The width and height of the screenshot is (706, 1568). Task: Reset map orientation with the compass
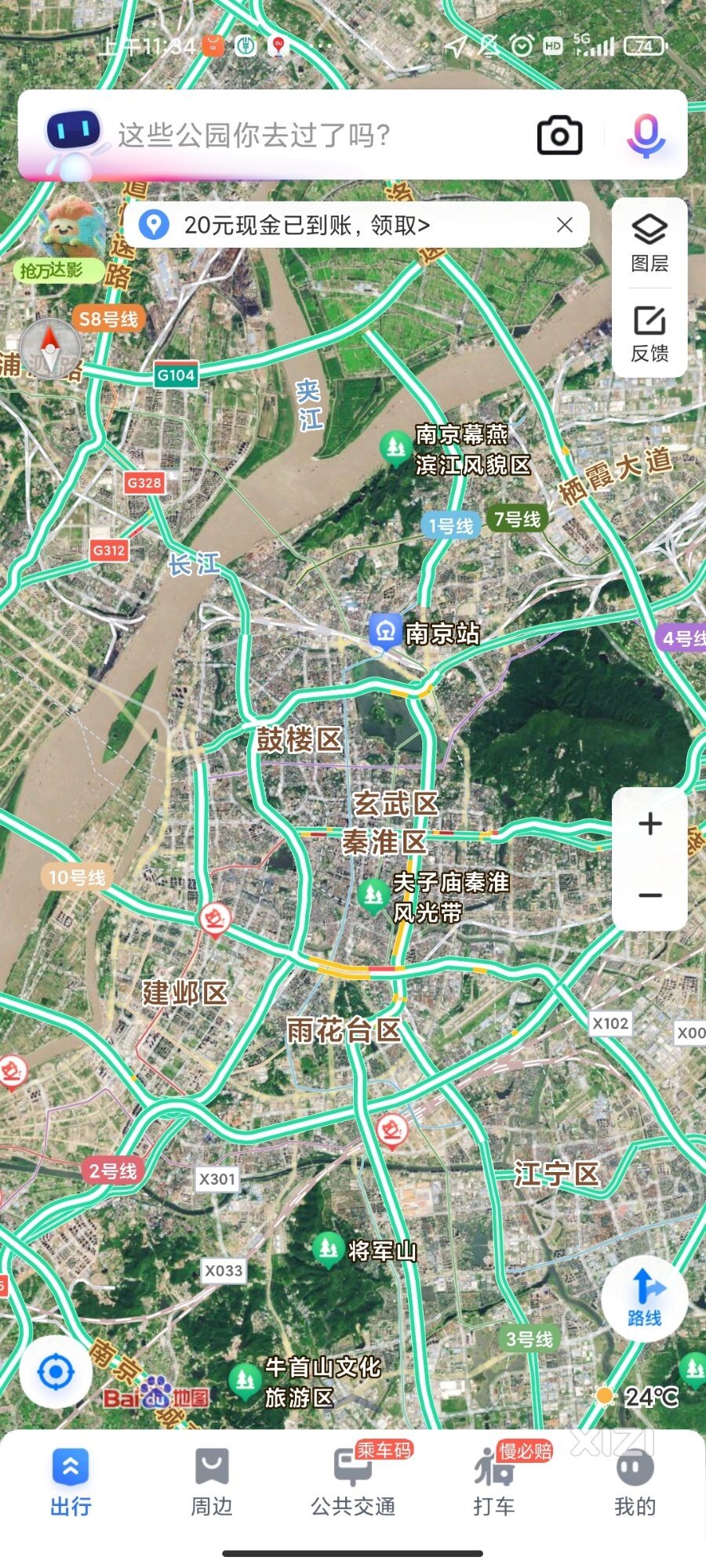point(50,348)
